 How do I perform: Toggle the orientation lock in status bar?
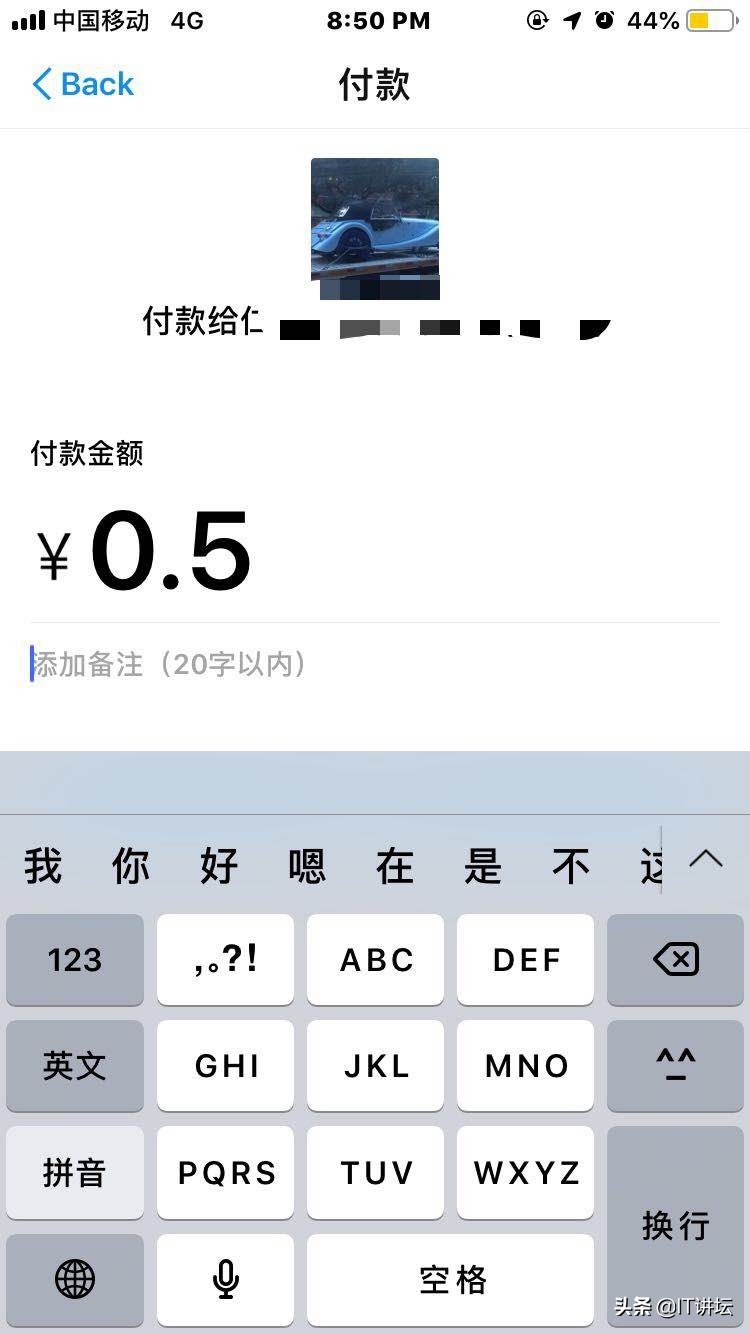538,20
